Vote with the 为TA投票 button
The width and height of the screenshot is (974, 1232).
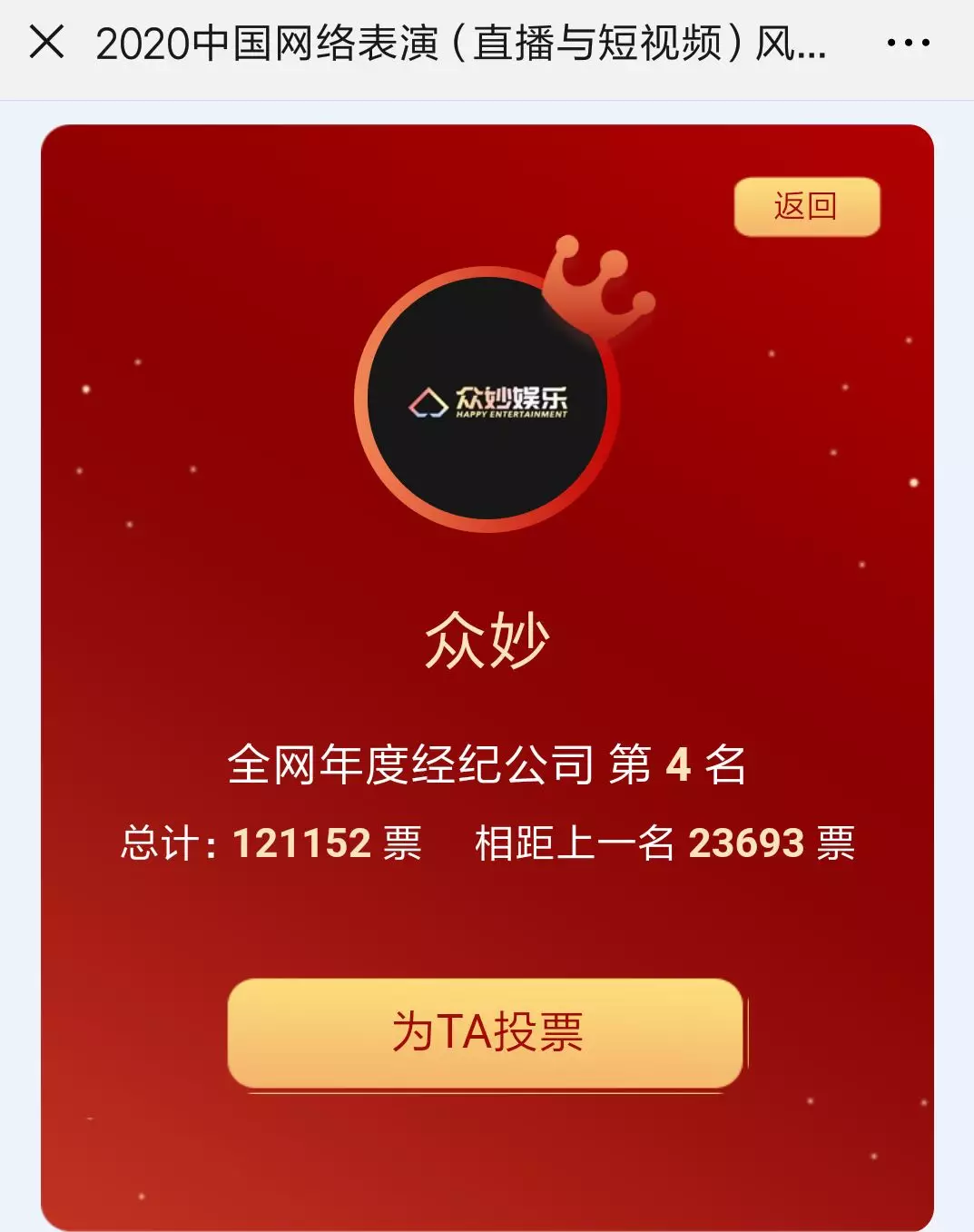[x=486, y=1032]
